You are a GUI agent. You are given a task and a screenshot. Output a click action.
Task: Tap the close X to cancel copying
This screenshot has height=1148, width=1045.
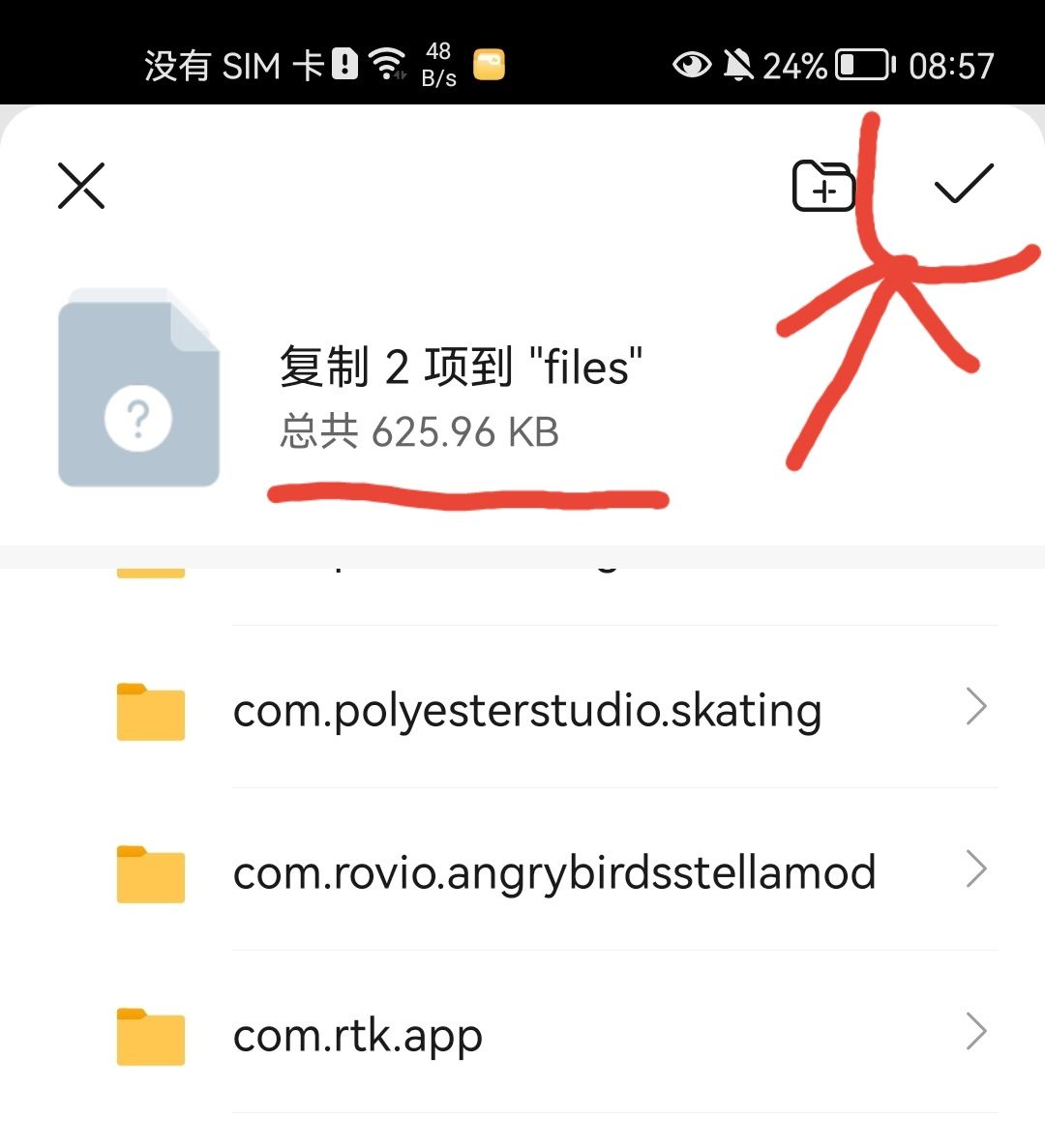[80, 185]
